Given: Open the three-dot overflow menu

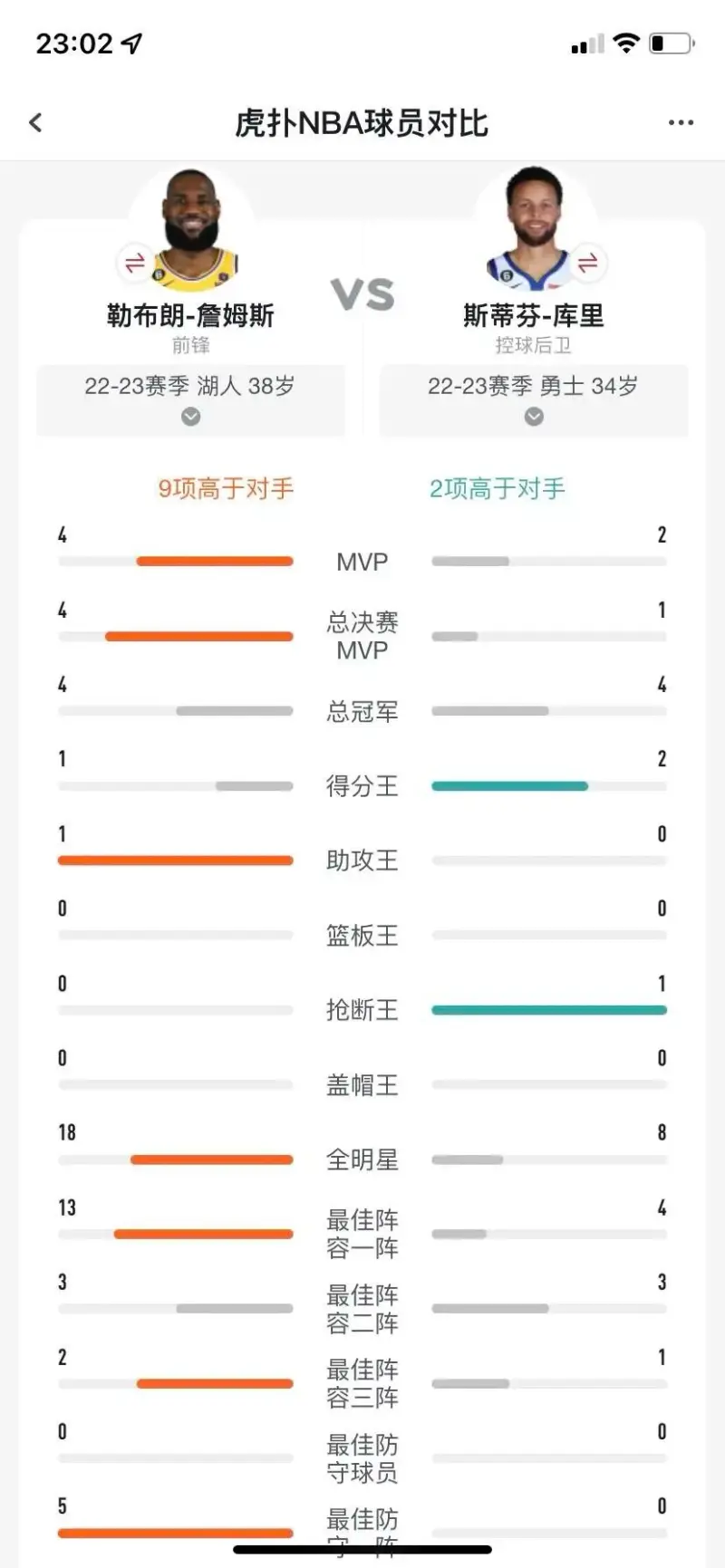Looking at the screenshot, I should click(681, 122).
